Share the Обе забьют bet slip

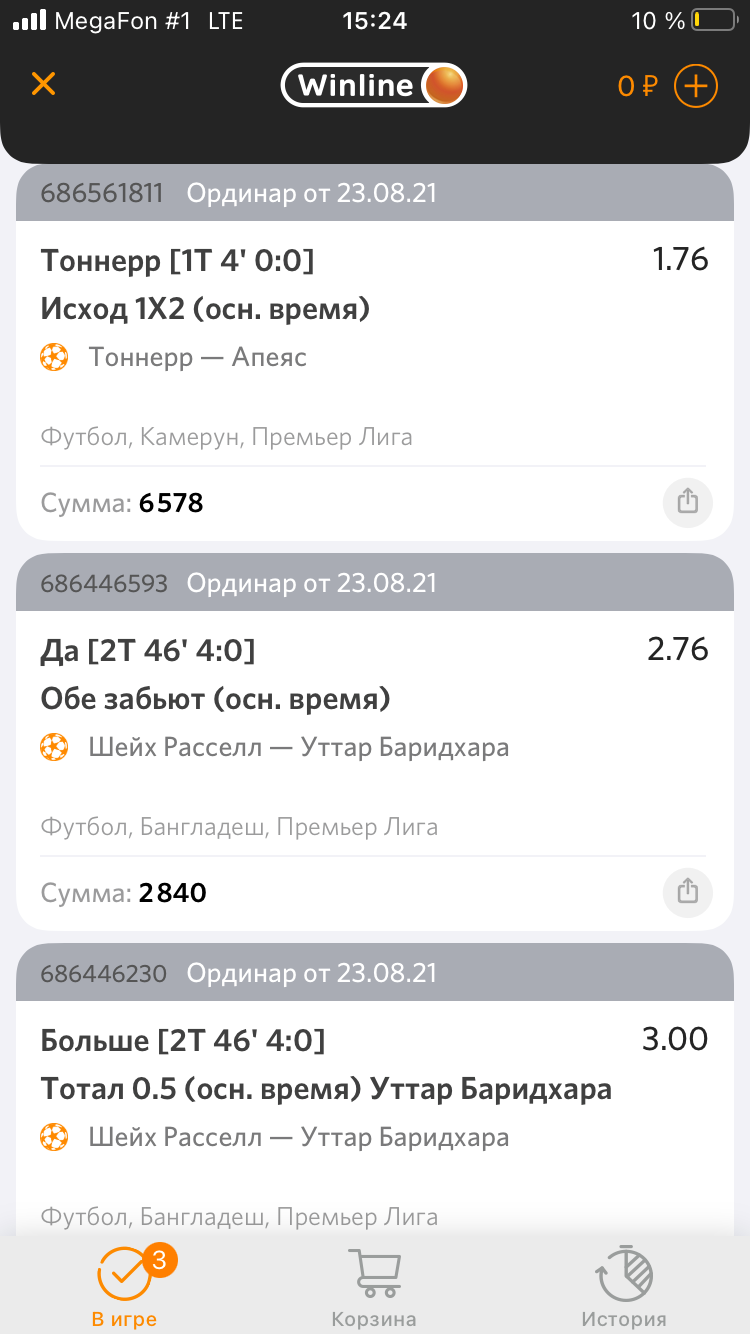(x=687, y=891)
